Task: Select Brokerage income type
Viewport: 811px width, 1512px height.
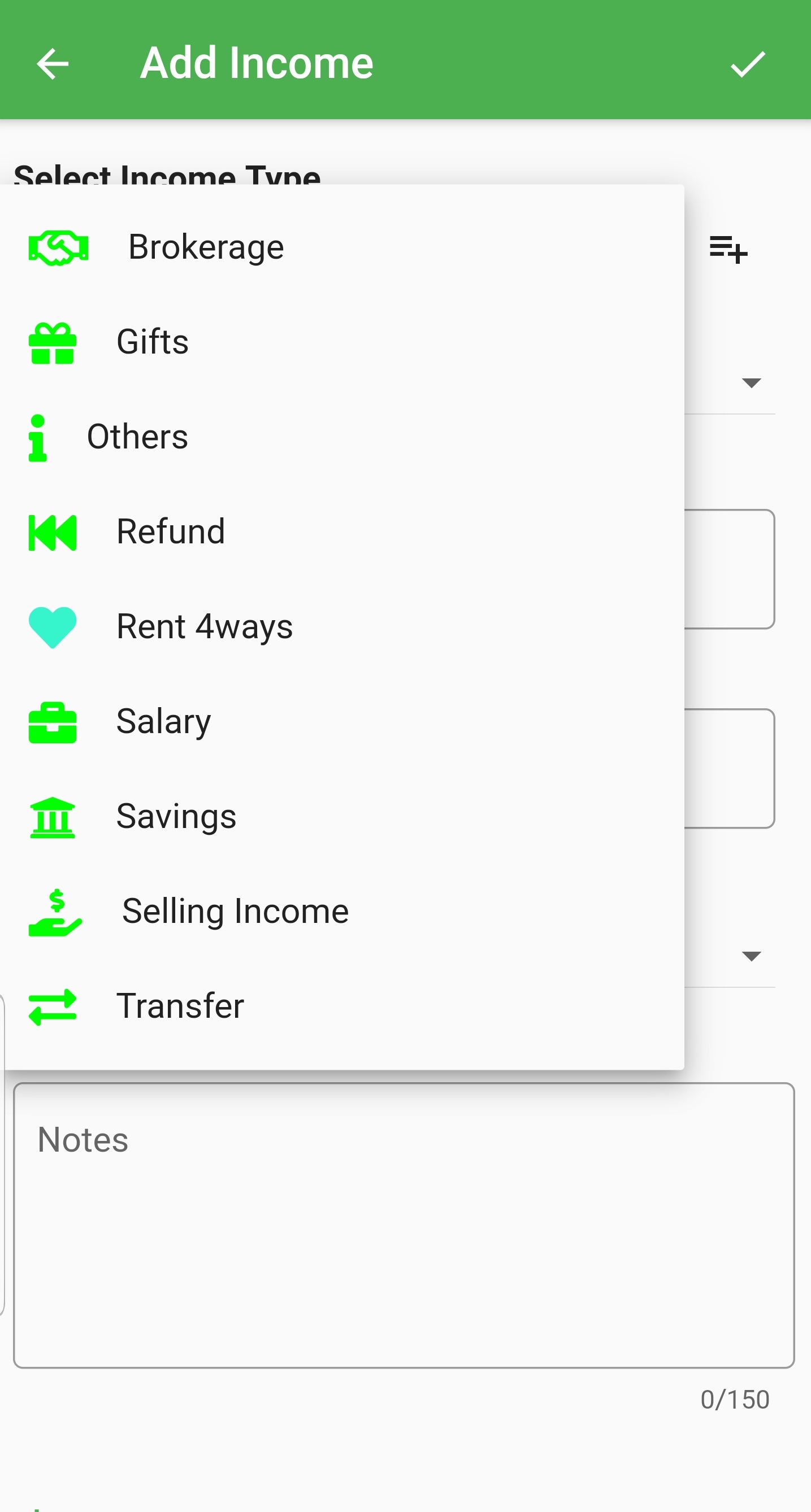Action: click(206, 246)
